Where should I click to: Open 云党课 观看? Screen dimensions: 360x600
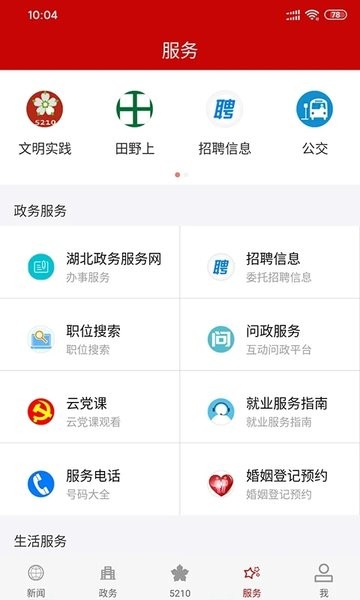(x=90, y=407)
